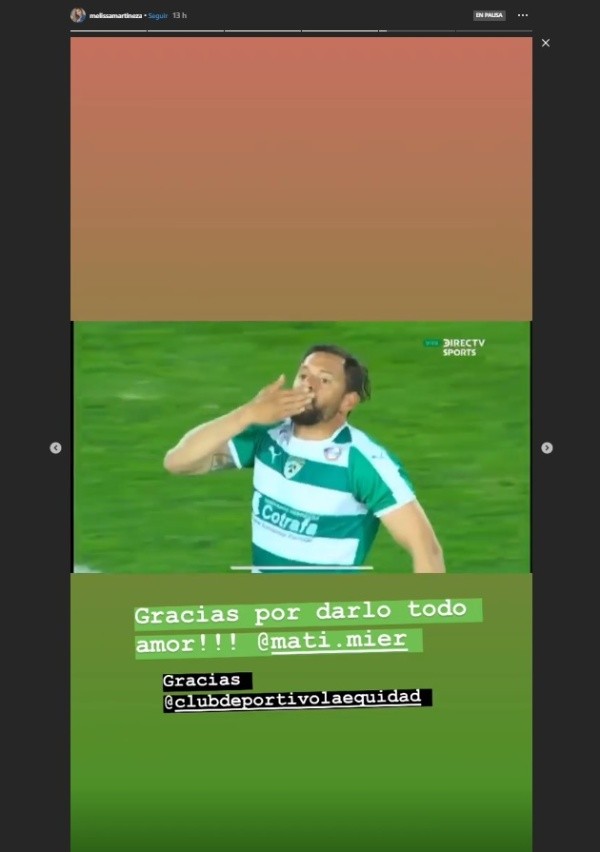
Task: Tap the EN PAUSA paused indicator
Action: [x=489, y=15]
